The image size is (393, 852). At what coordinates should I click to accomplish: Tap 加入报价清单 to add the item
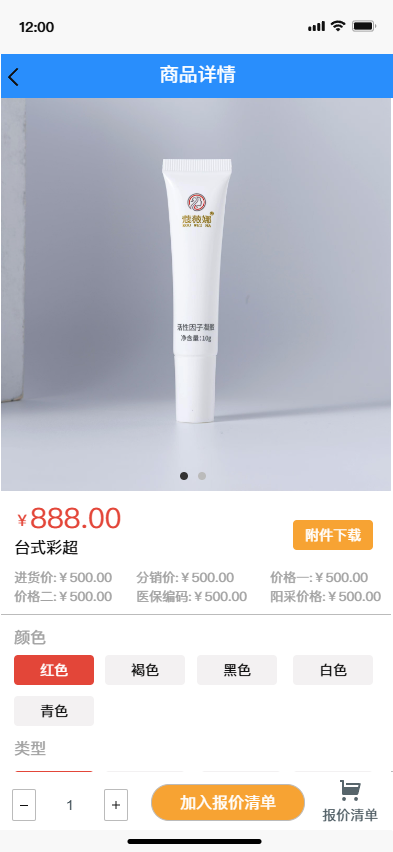pos(228,803)
